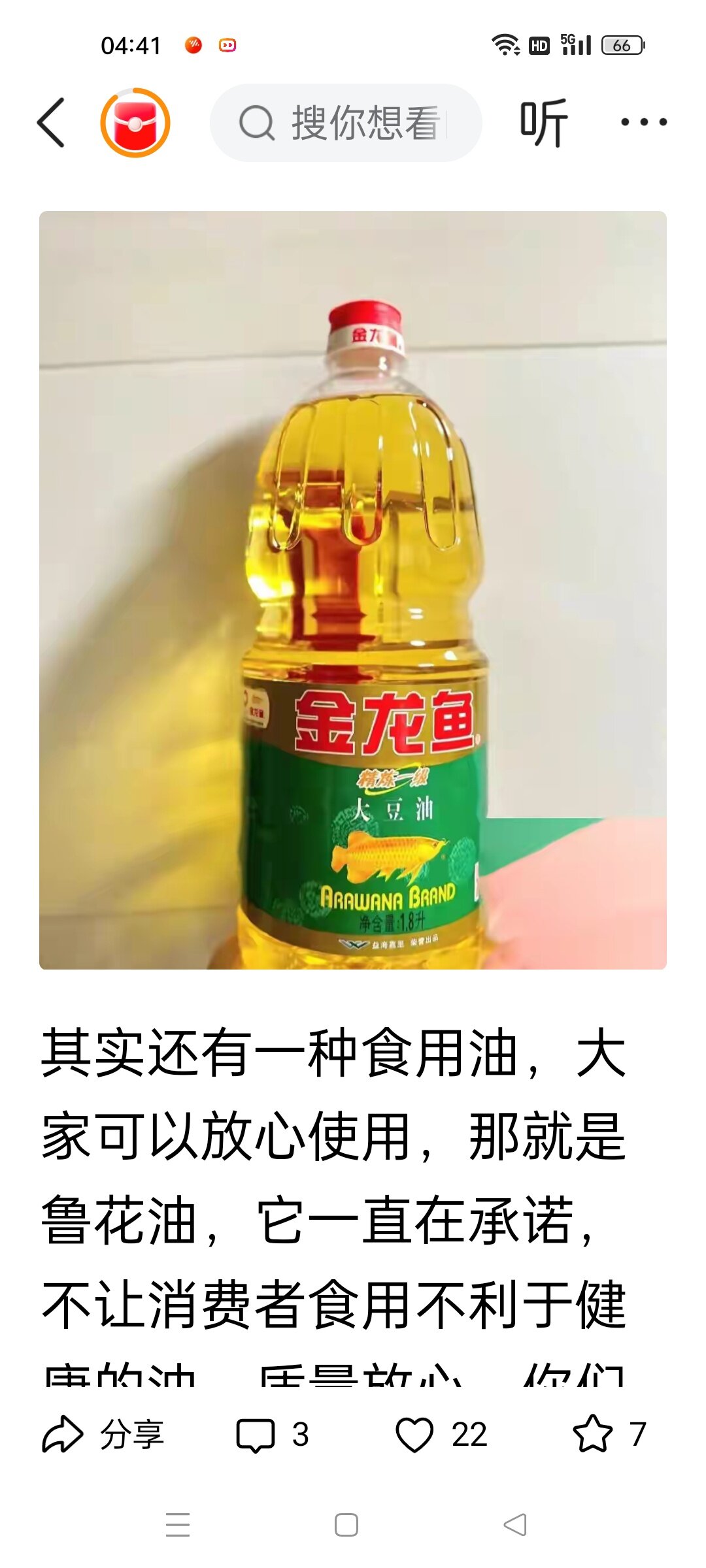Go back using the top arrow

point(51,122)
